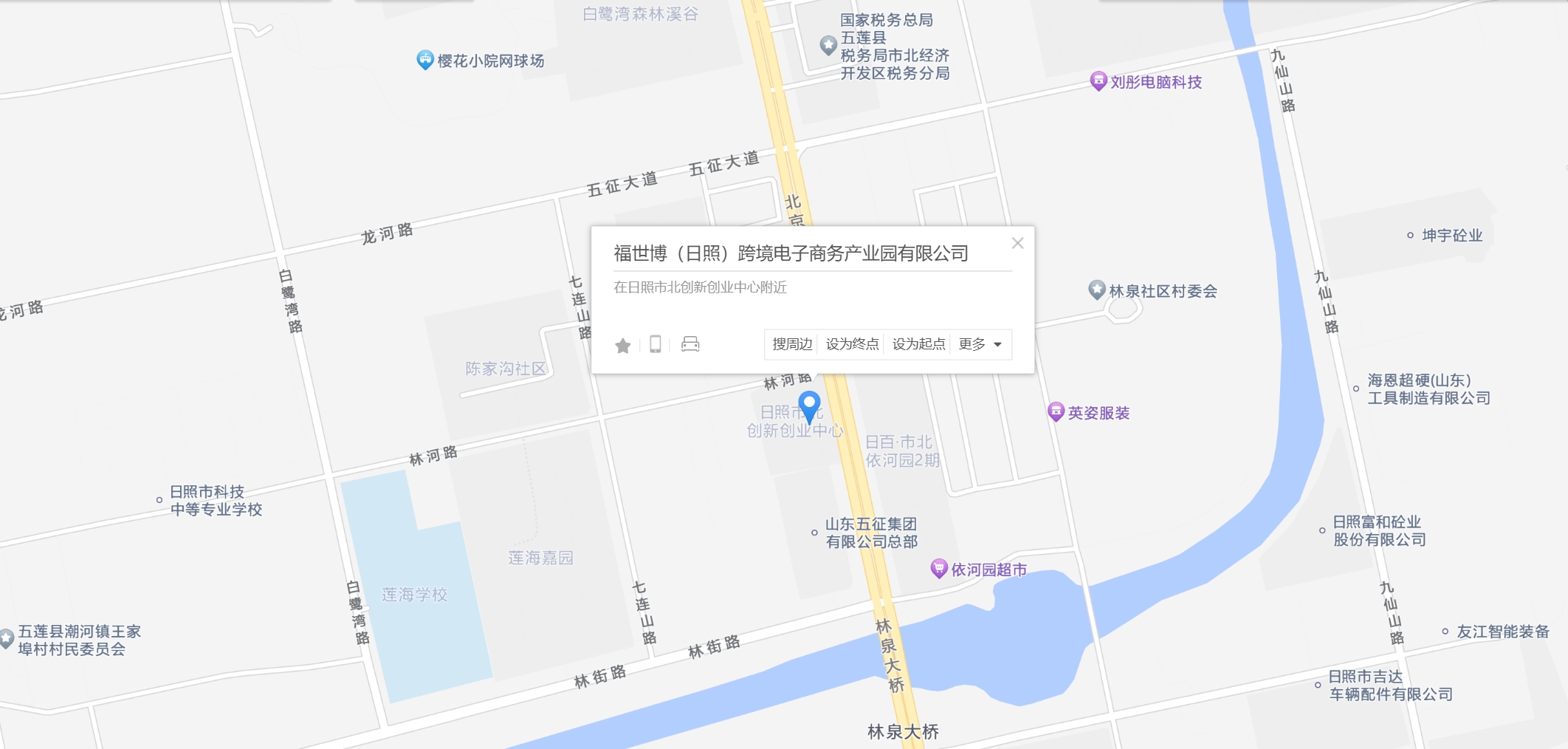Image resolution: width=1568 pixels, height=749 pixels.
Task: Tap the blue location pin marker
Action: pyautogui.click(x=809, y=405)
